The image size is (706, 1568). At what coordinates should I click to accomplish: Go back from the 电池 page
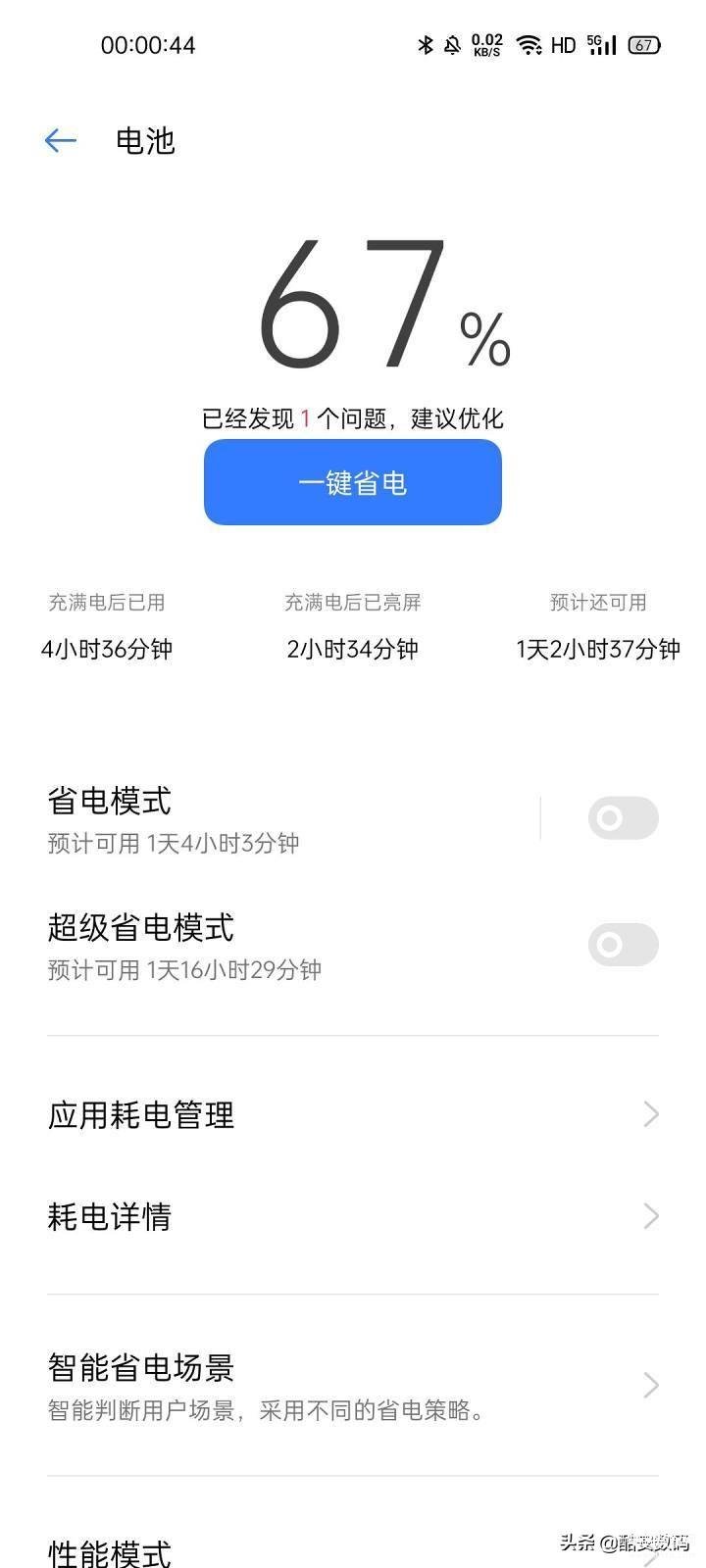61,141
